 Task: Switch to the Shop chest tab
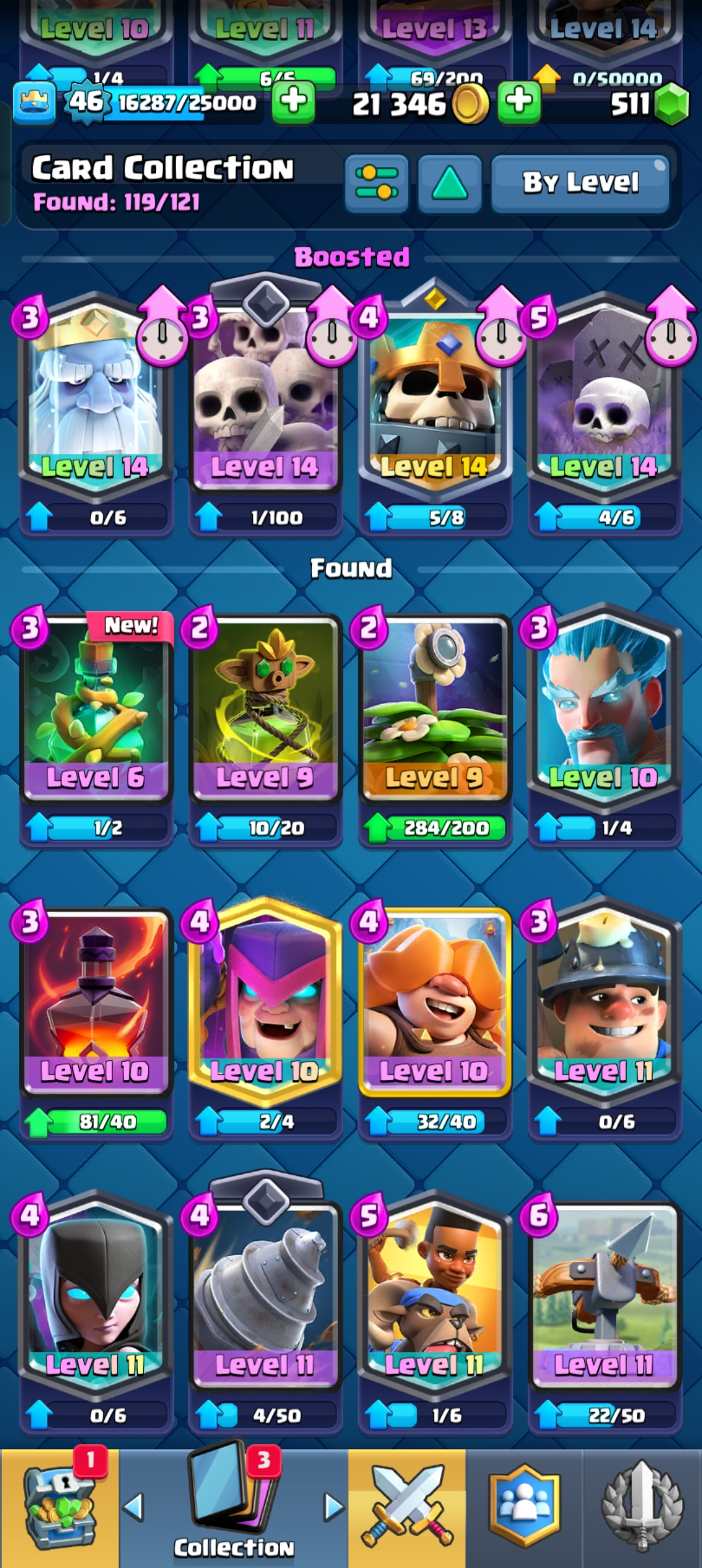(60, 1508)
